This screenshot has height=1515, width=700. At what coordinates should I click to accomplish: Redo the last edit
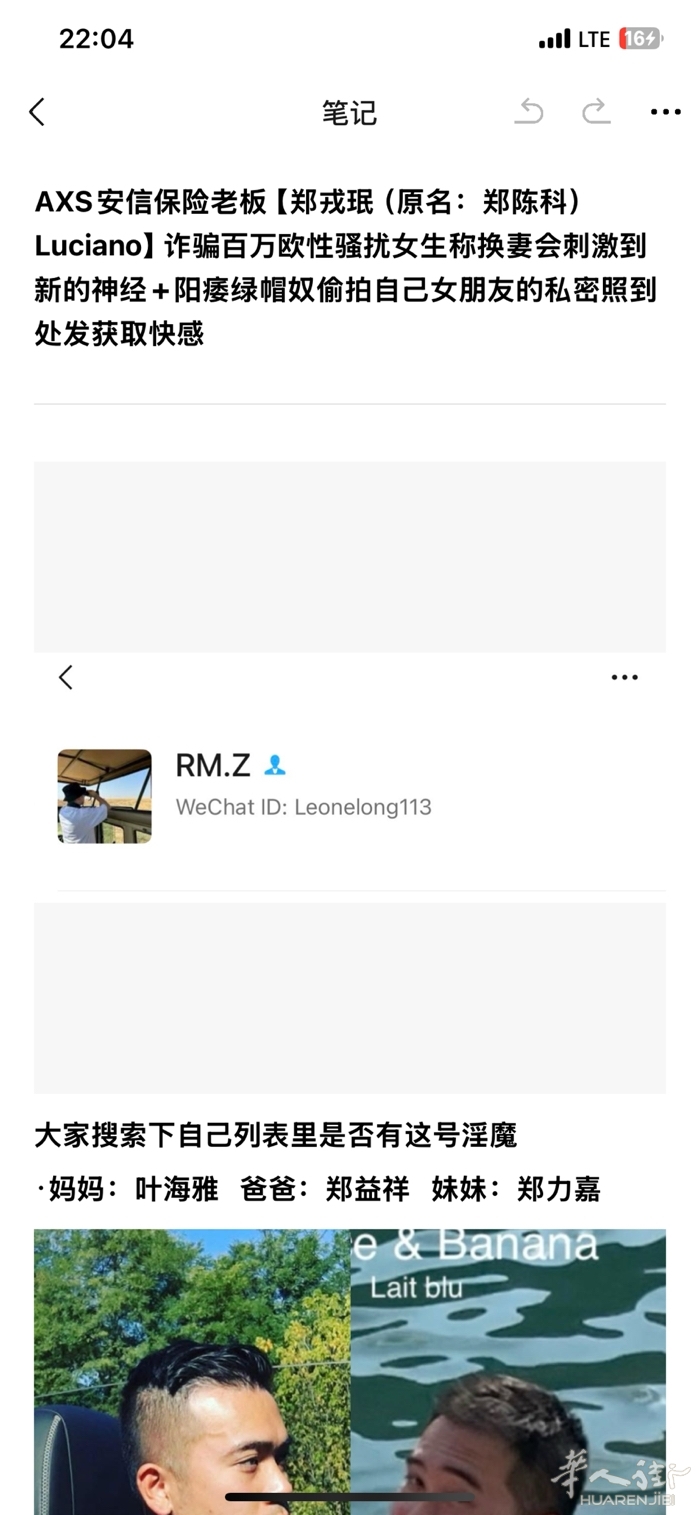(597, 112)
